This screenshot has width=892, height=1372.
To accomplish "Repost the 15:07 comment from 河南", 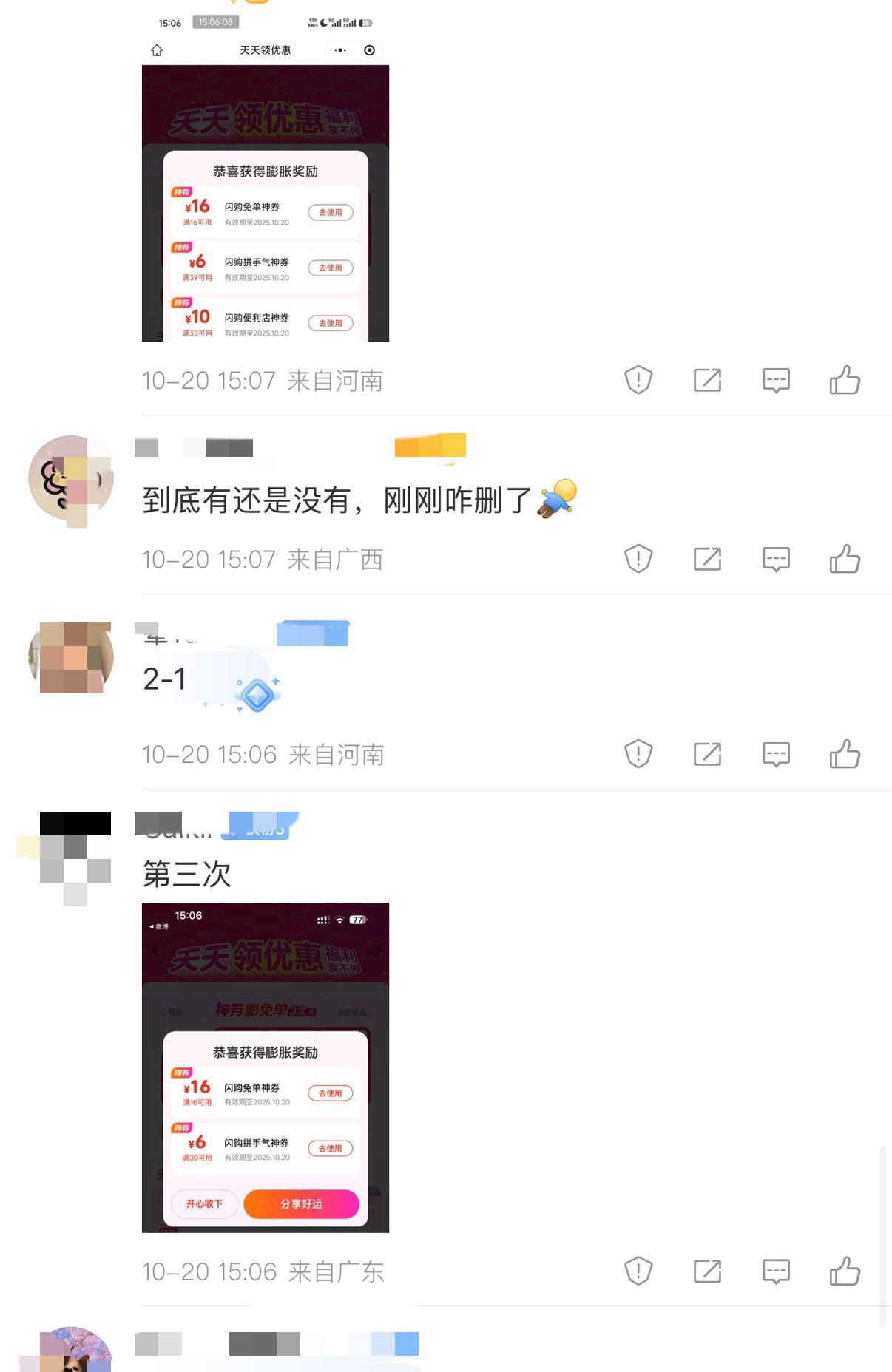I will 707,381.
